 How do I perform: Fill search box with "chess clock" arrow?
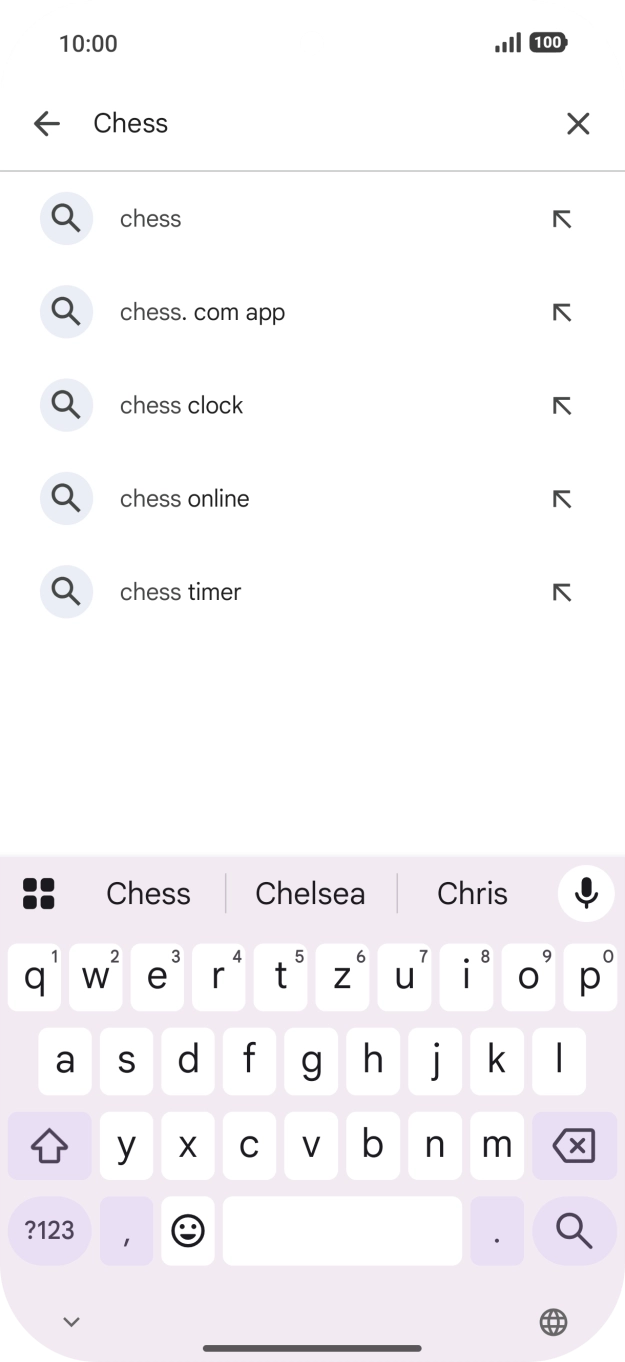point(562,405)
